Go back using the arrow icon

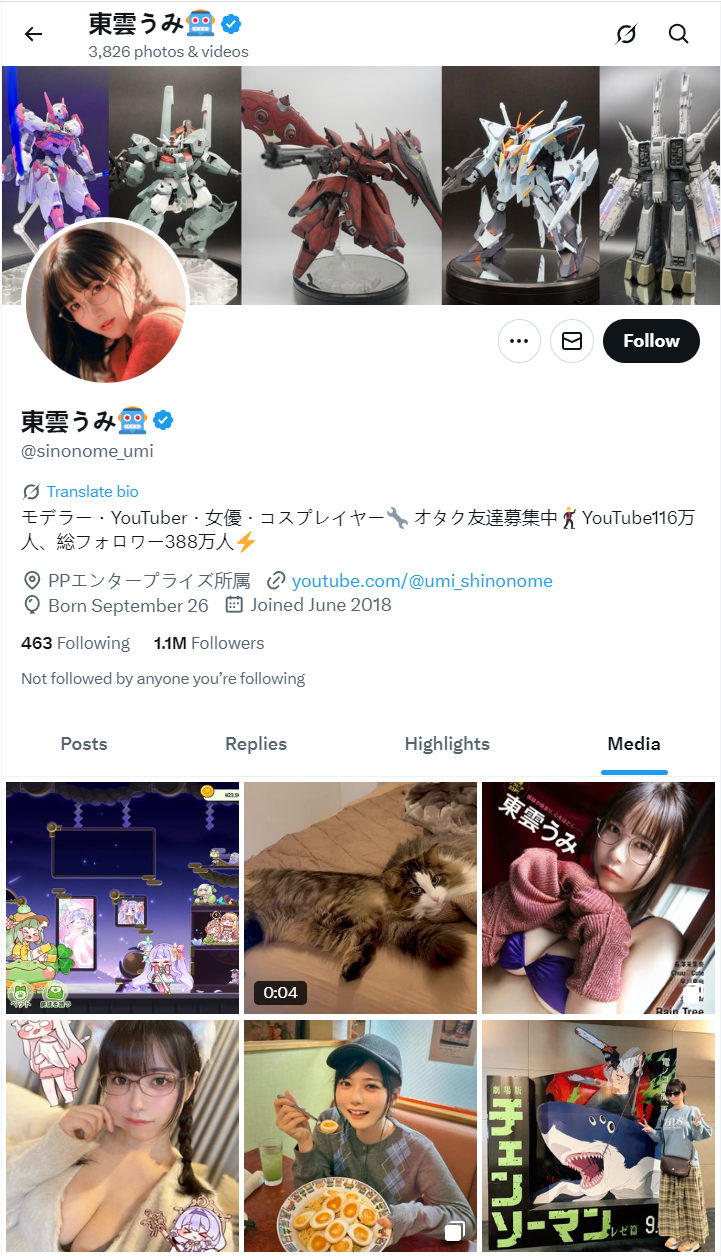click(x=34, y=34)
